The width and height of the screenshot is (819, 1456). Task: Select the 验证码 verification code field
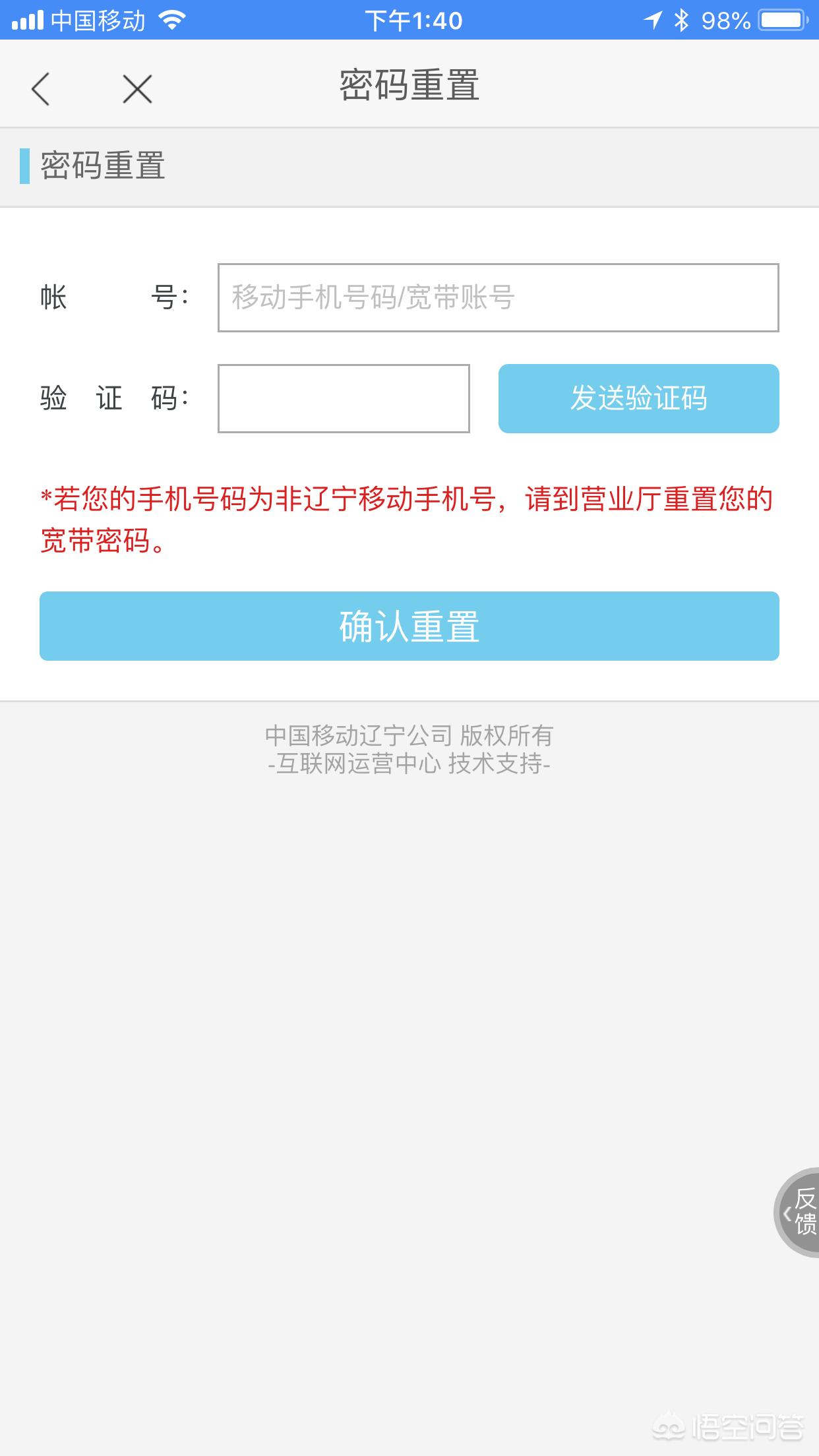344,398
